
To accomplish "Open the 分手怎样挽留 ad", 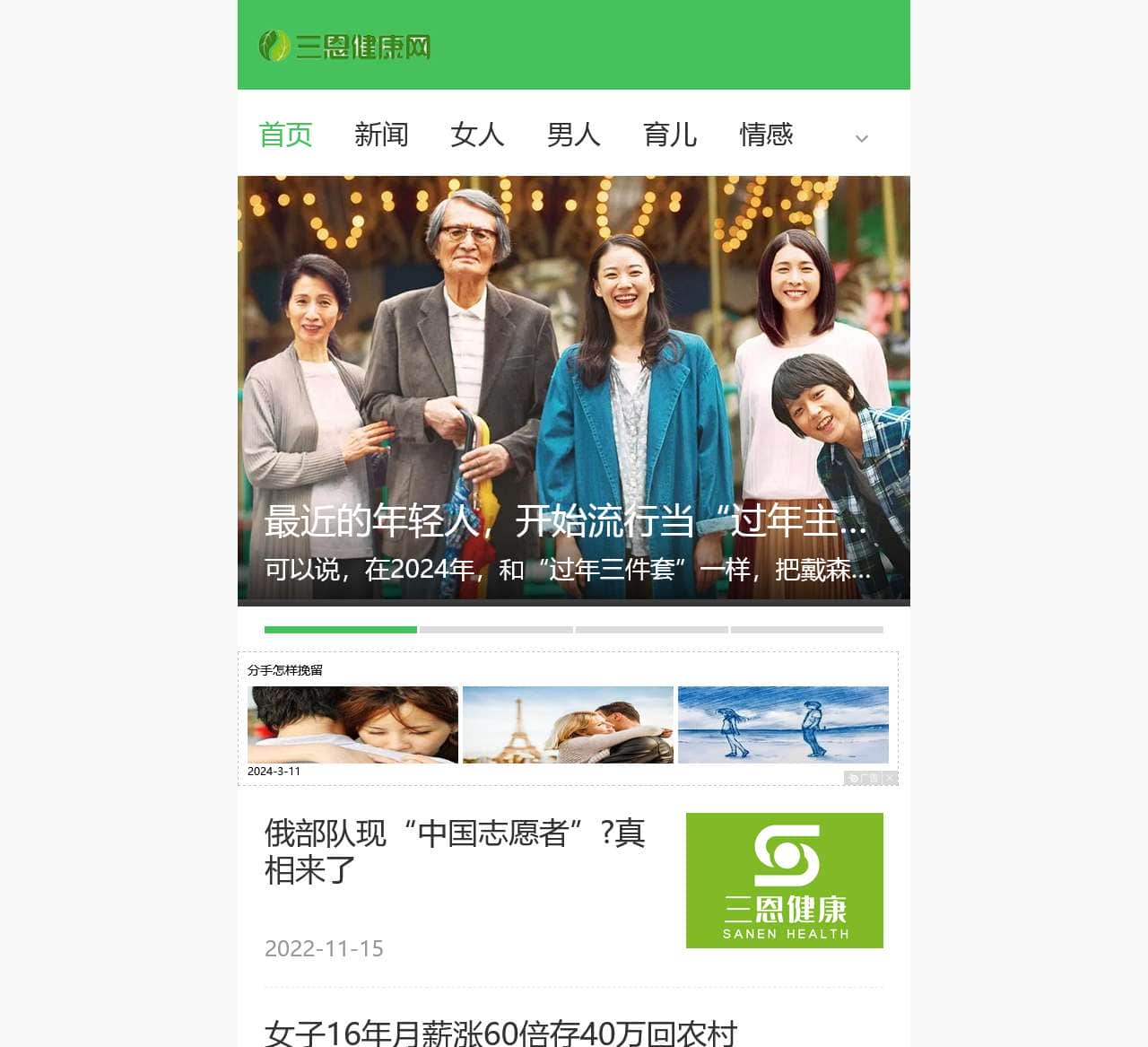I will tap(568, 724).
